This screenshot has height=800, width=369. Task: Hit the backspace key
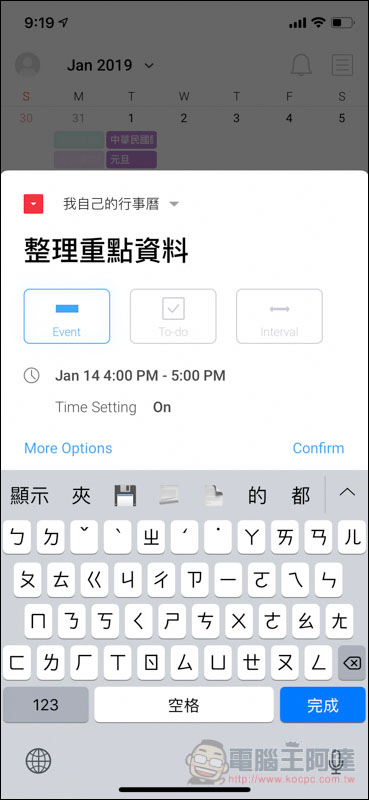pyautogui.click(x=352, y=663)
